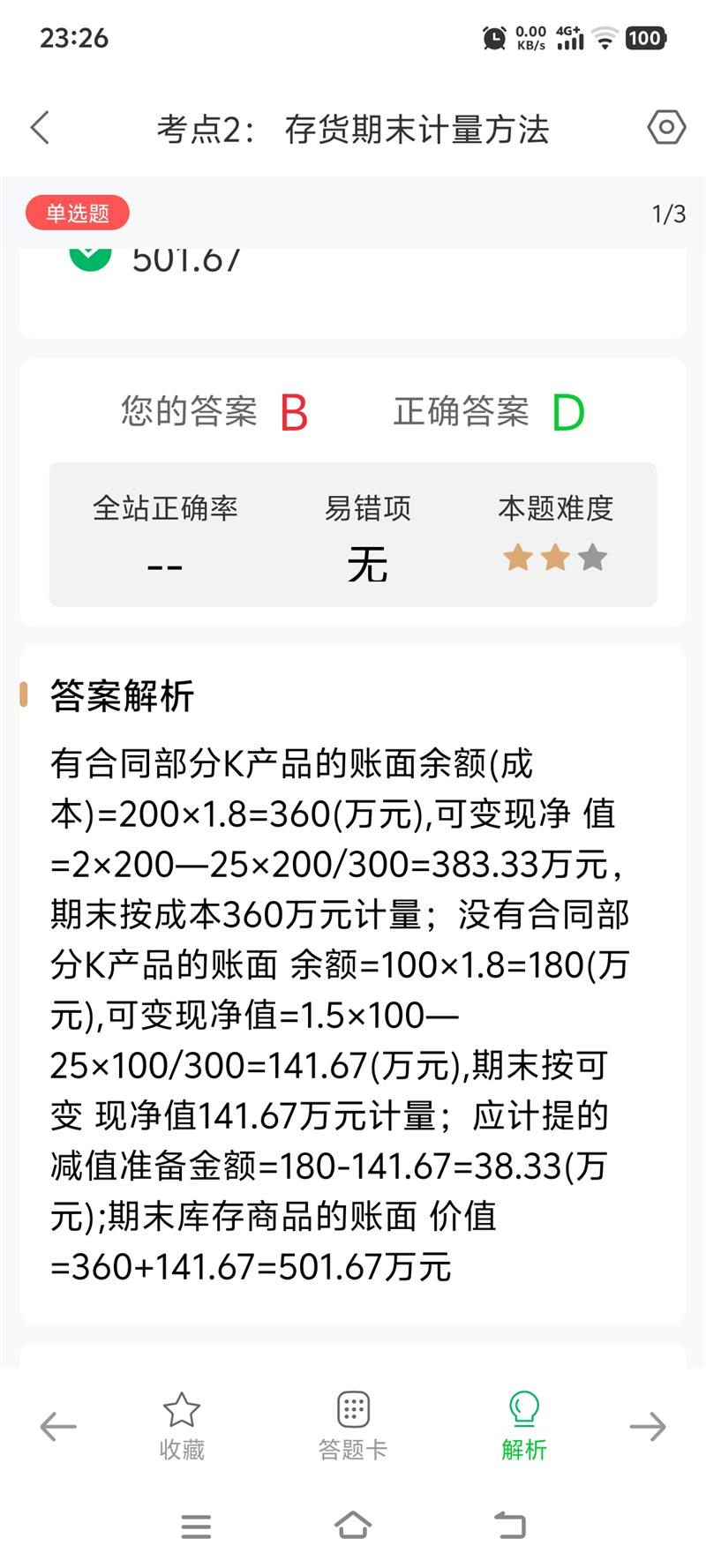Viewport: 706px width, 1568px height.
Task: Go to the previous question
Action: pyautogui.click(x=58, y=1426)
